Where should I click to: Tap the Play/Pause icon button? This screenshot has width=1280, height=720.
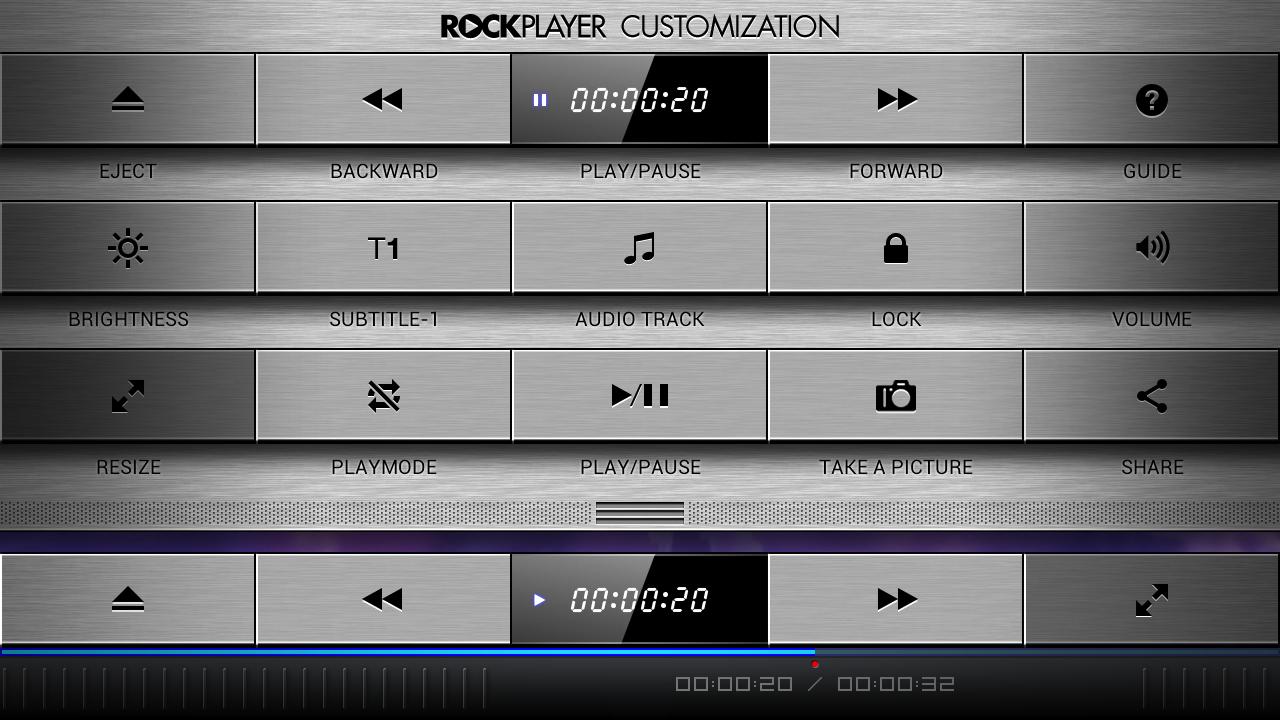[x=640, y=396]
